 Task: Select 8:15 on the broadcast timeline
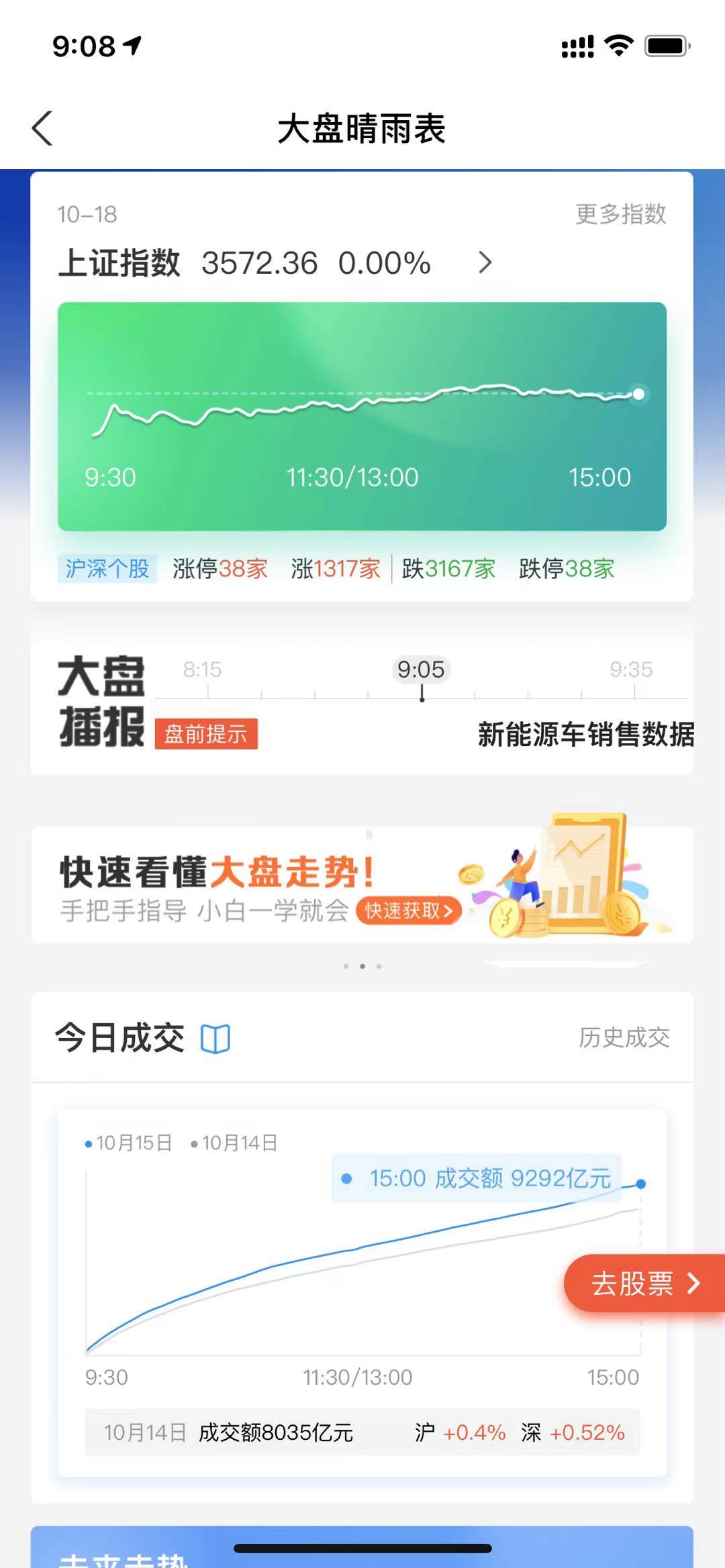pos(202,670)
